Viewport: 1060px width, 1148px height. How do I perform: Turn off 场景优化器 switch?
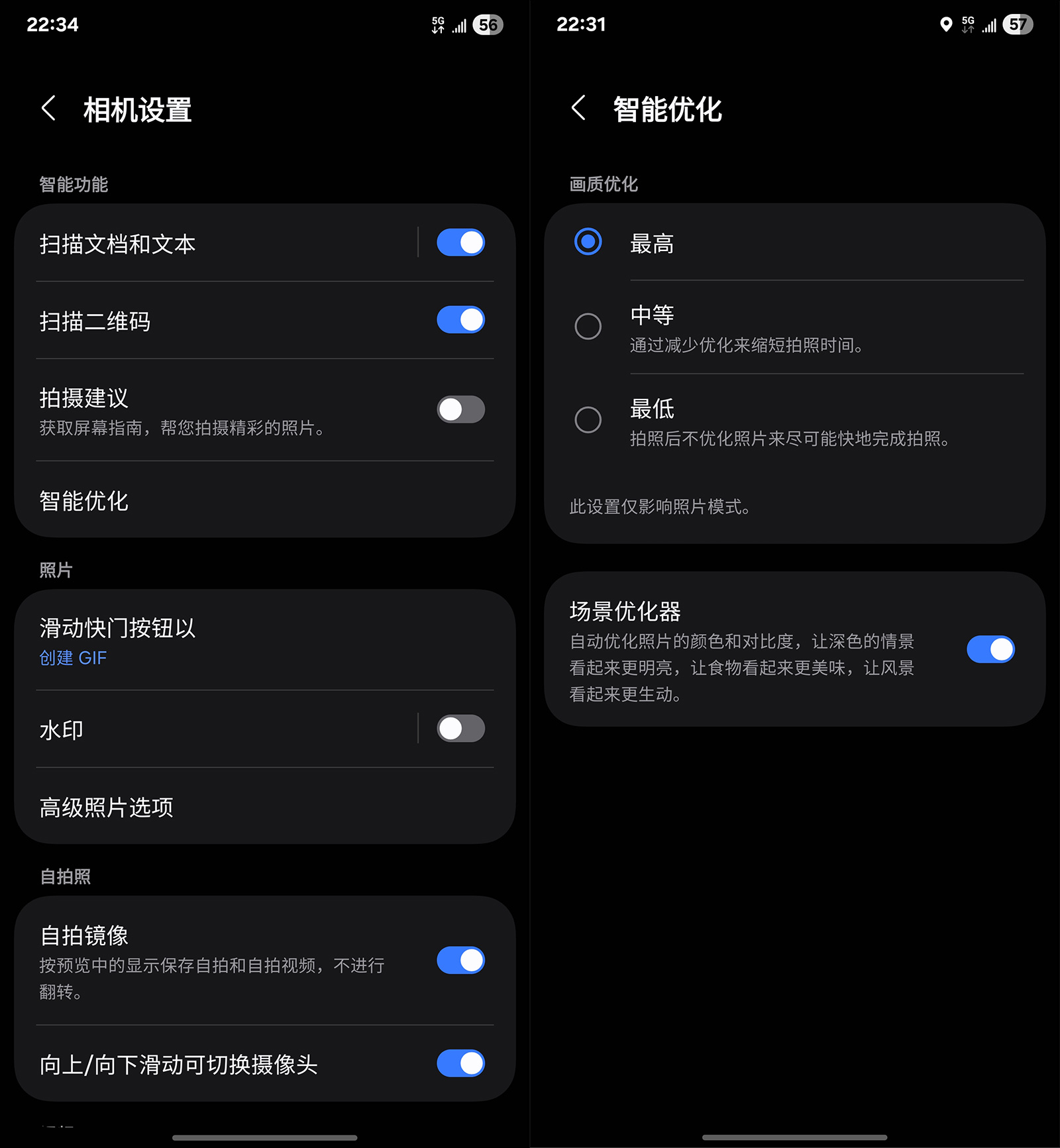(x=990, y=650)
